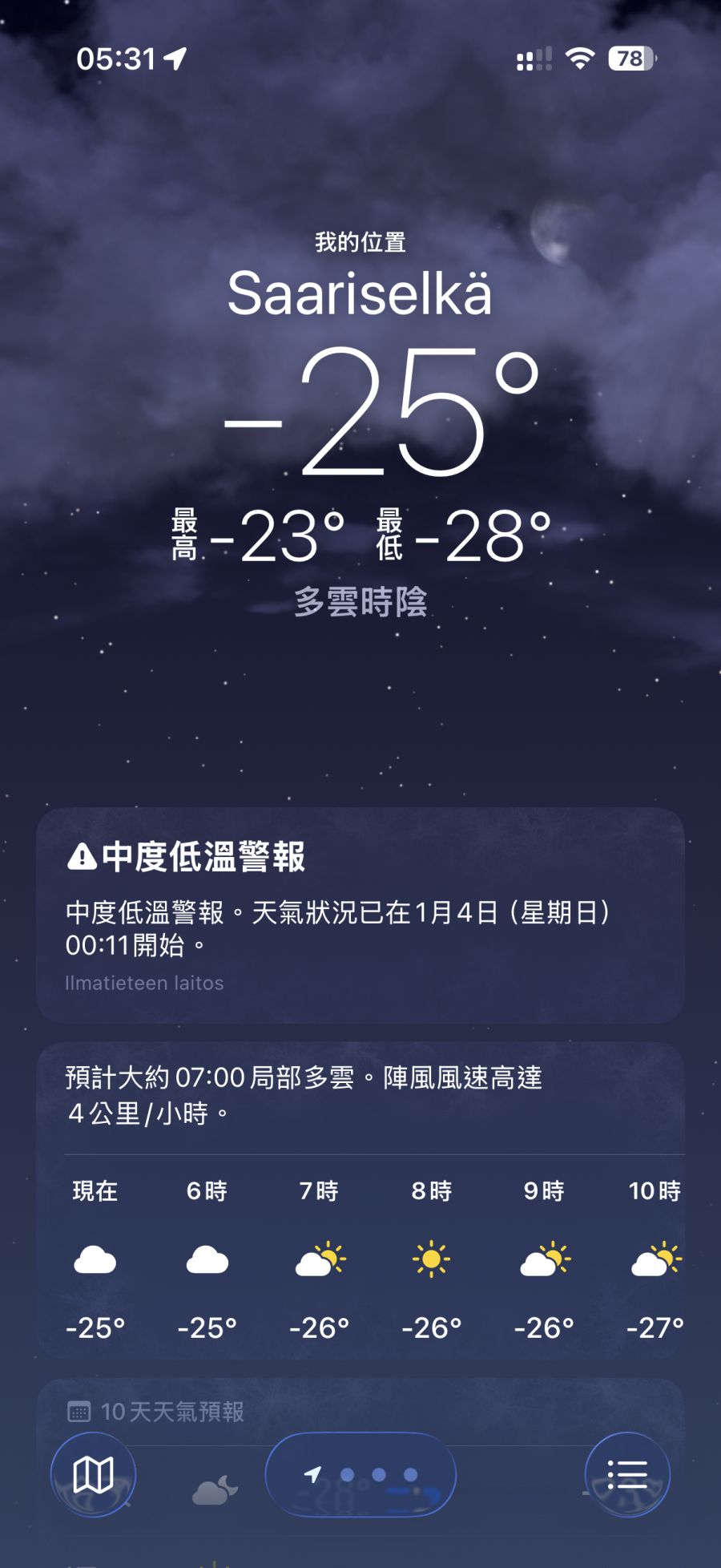Image resolution: width=721 pixels, height=1568 pixels.
Task: Tap the calendar icon beside 10天天氣預報
Action: 79,1411
